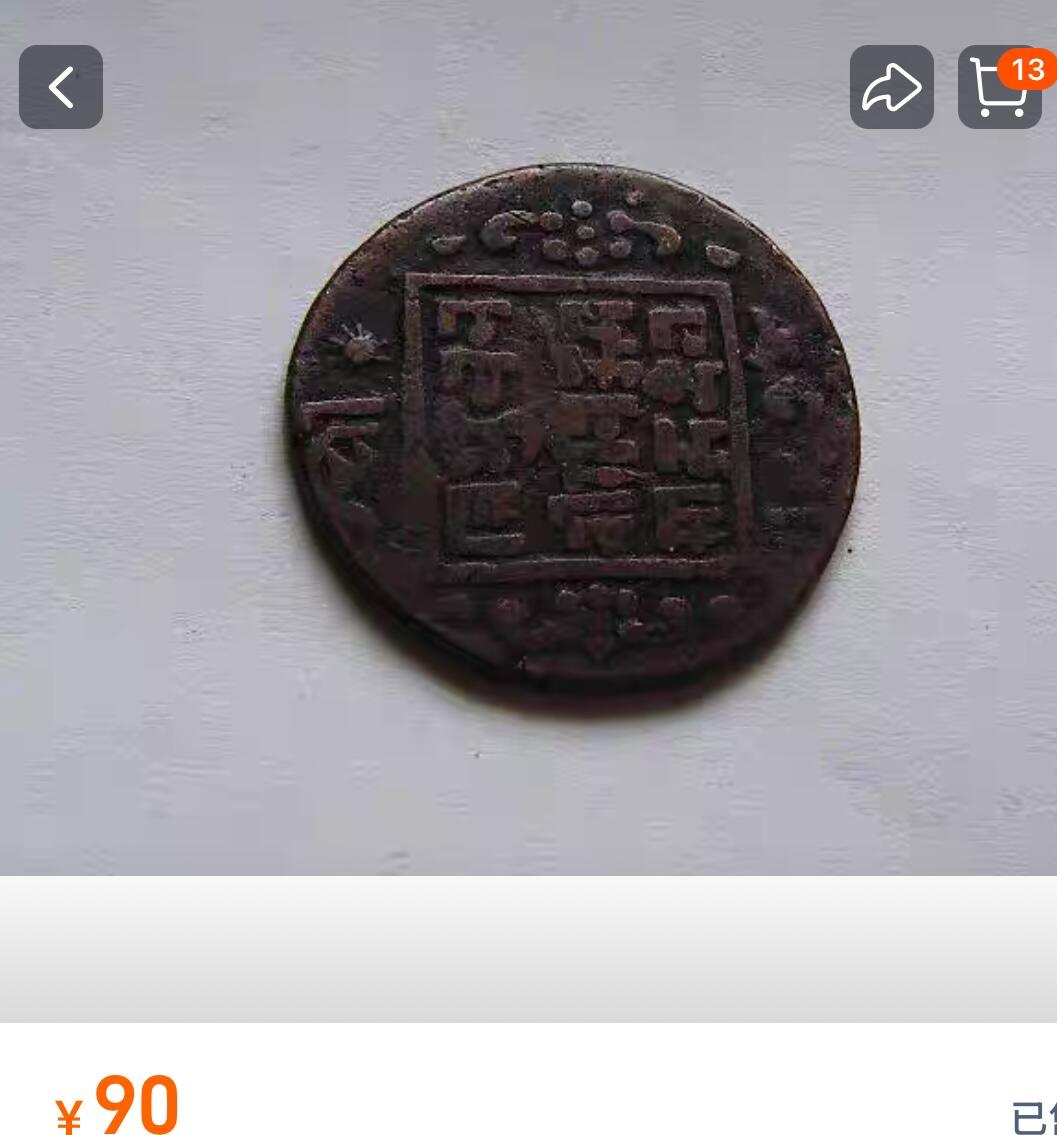Go back to the previous page
This screenshot has width=1057, height=1135.
(x=61, y=87)
